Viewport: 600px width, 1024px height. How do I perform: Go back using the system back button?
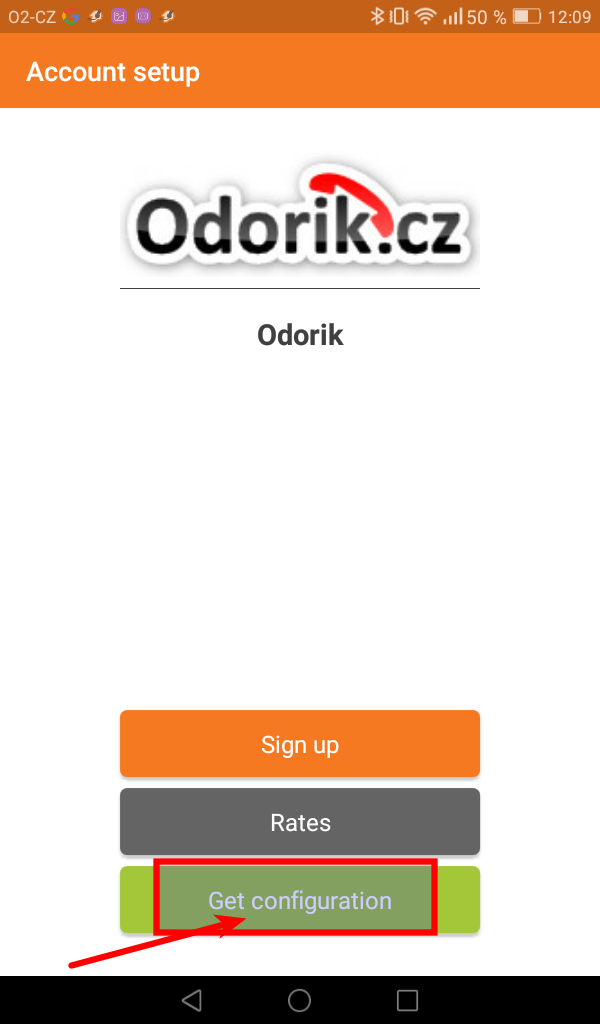click(x=192, y=999)
